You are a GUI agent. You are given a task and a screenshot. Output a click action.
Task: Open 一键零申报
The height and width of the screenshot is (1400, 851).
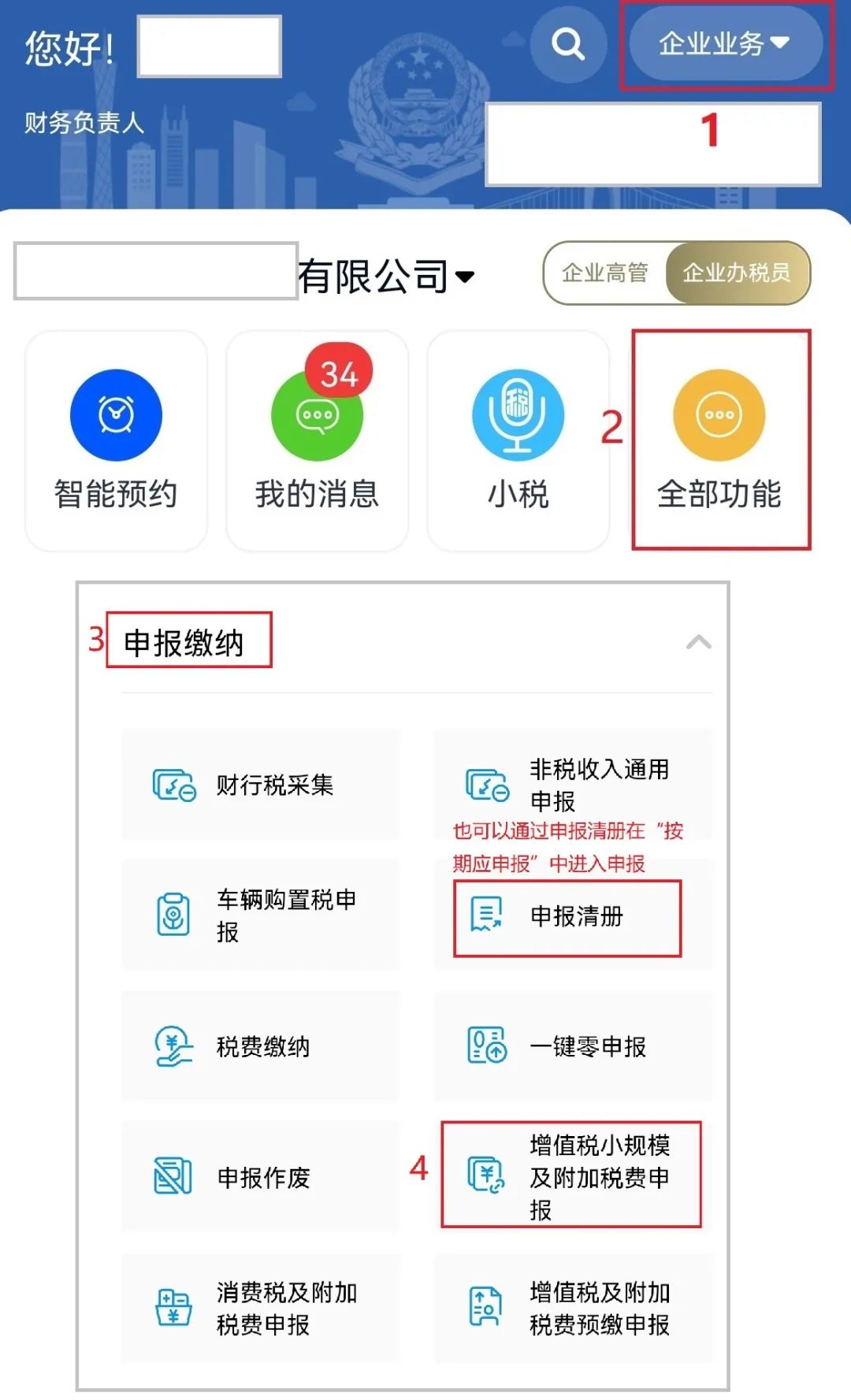click(x=573, y=1046)
